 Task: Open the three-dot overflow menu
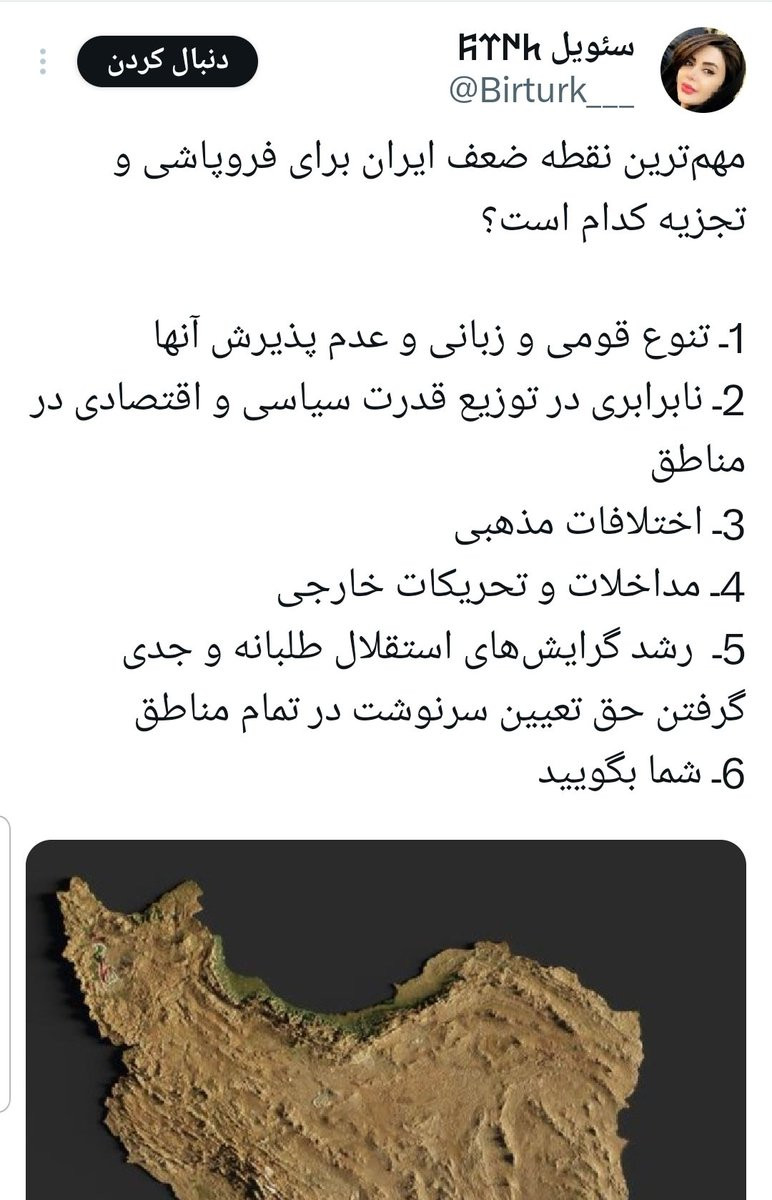coord(42,62)
